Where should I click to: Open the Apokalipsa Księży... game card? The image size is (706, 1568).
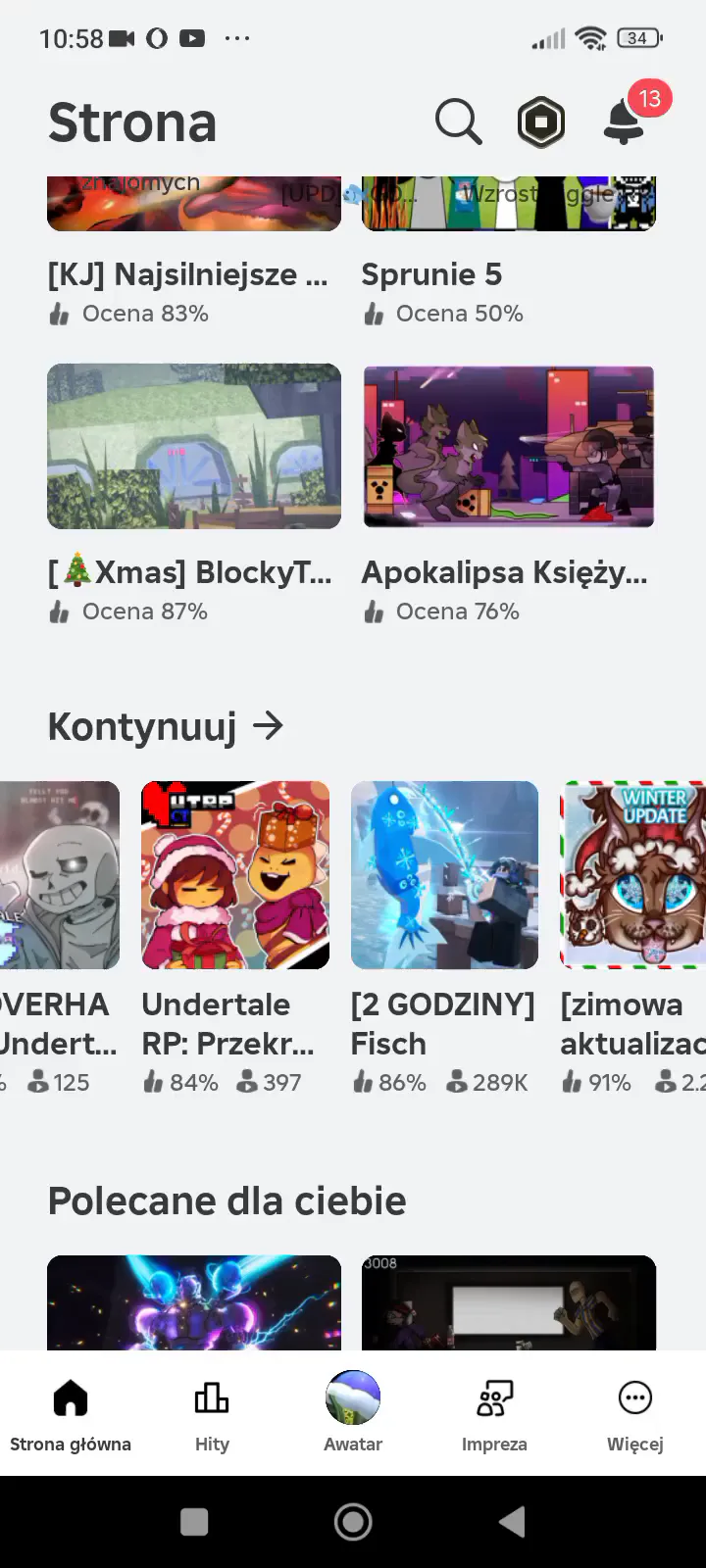click(509, 495)
